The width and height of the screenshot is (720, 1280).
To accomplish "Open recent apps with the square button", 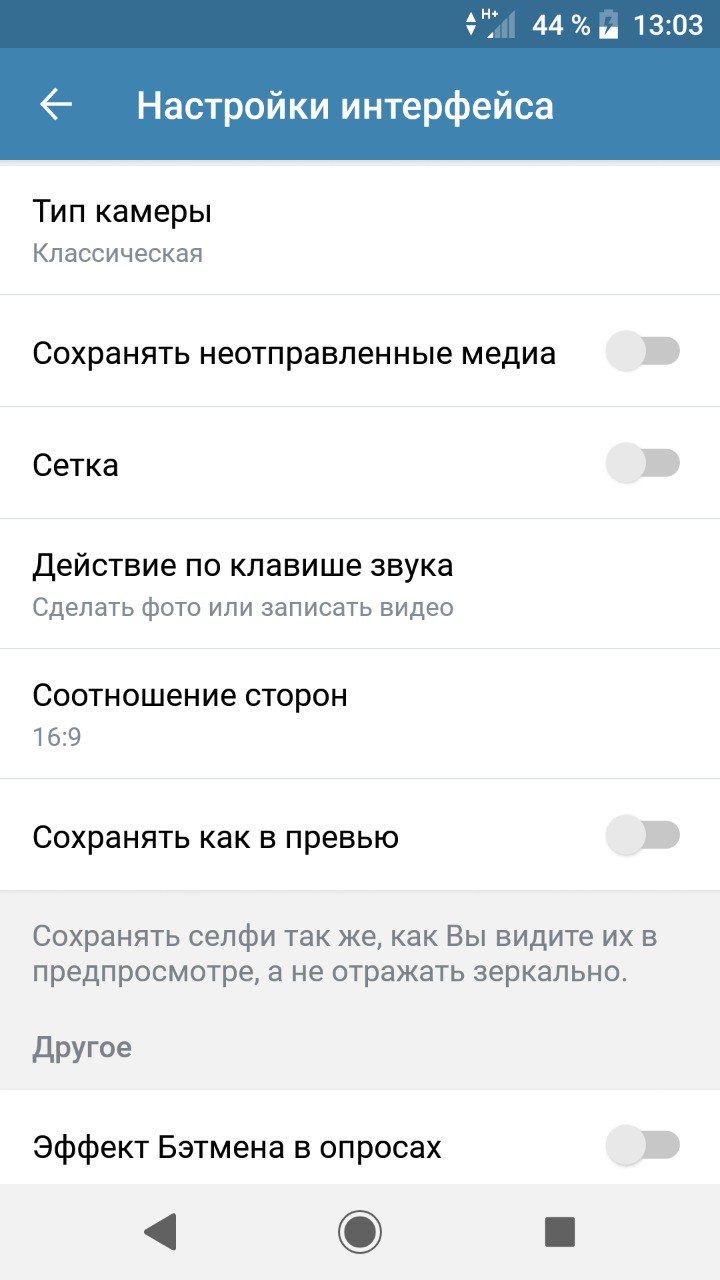I will tap(560, 1232).
